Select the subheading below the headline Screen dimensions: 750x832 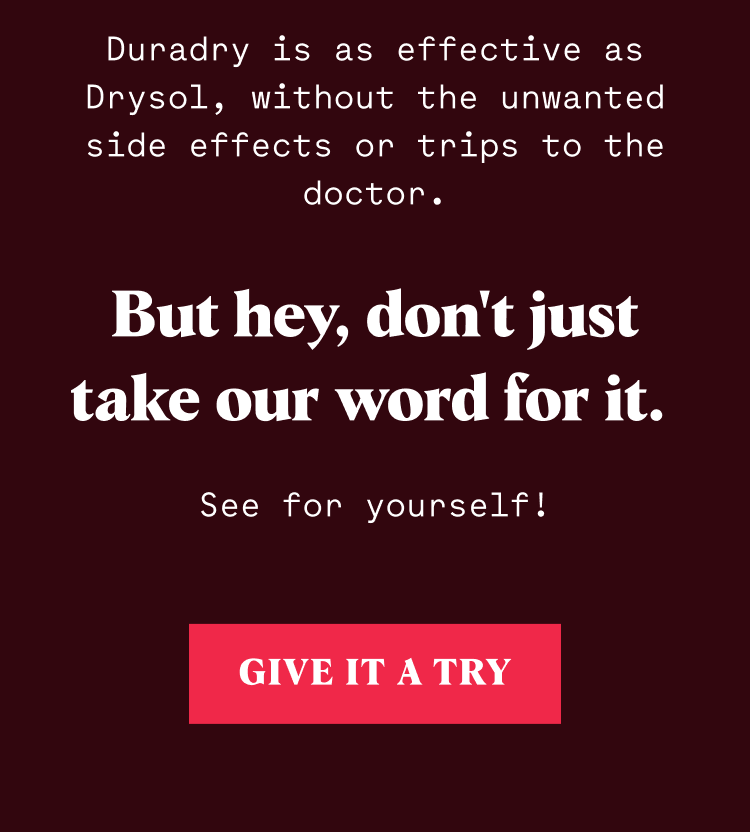tap(375, 505)
